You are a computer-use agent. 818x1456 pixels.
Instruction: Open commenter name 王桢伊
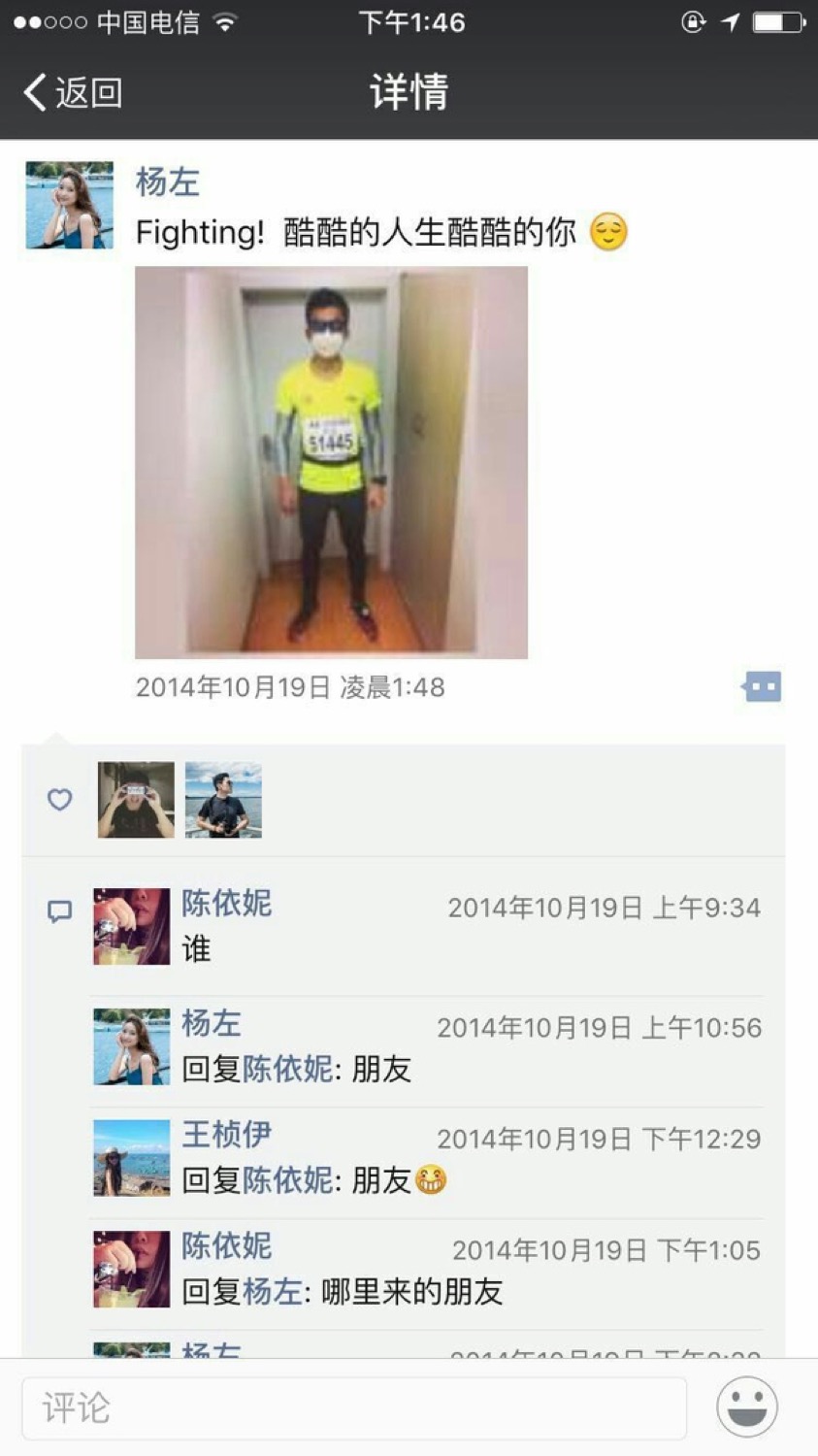point(226,1134)
